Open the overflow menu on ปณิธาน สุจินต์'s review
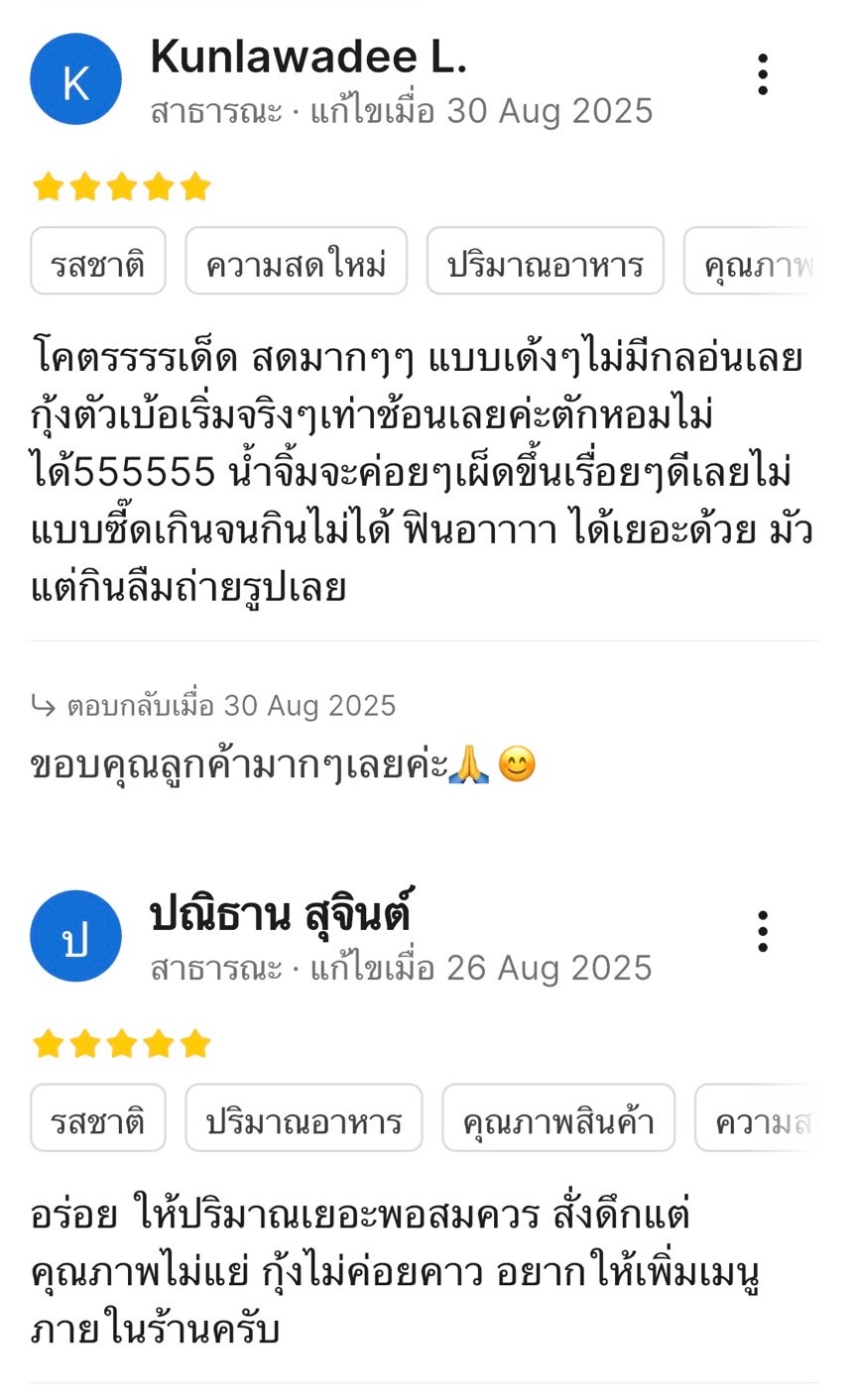Screen dimensions: 855x1400 tap(762, 932)
